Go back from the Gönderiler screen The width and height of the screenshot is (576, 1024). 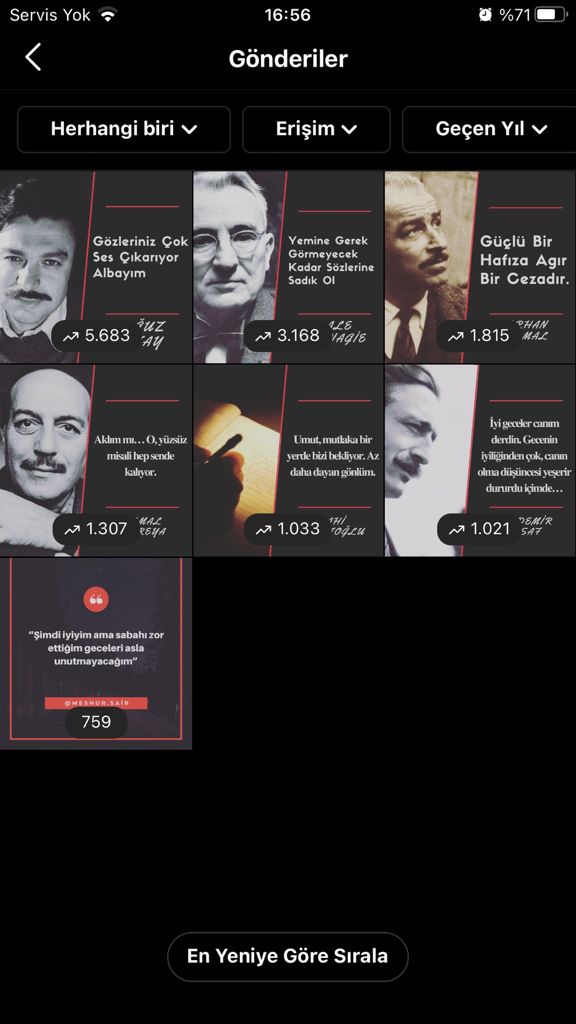(33, 57)
